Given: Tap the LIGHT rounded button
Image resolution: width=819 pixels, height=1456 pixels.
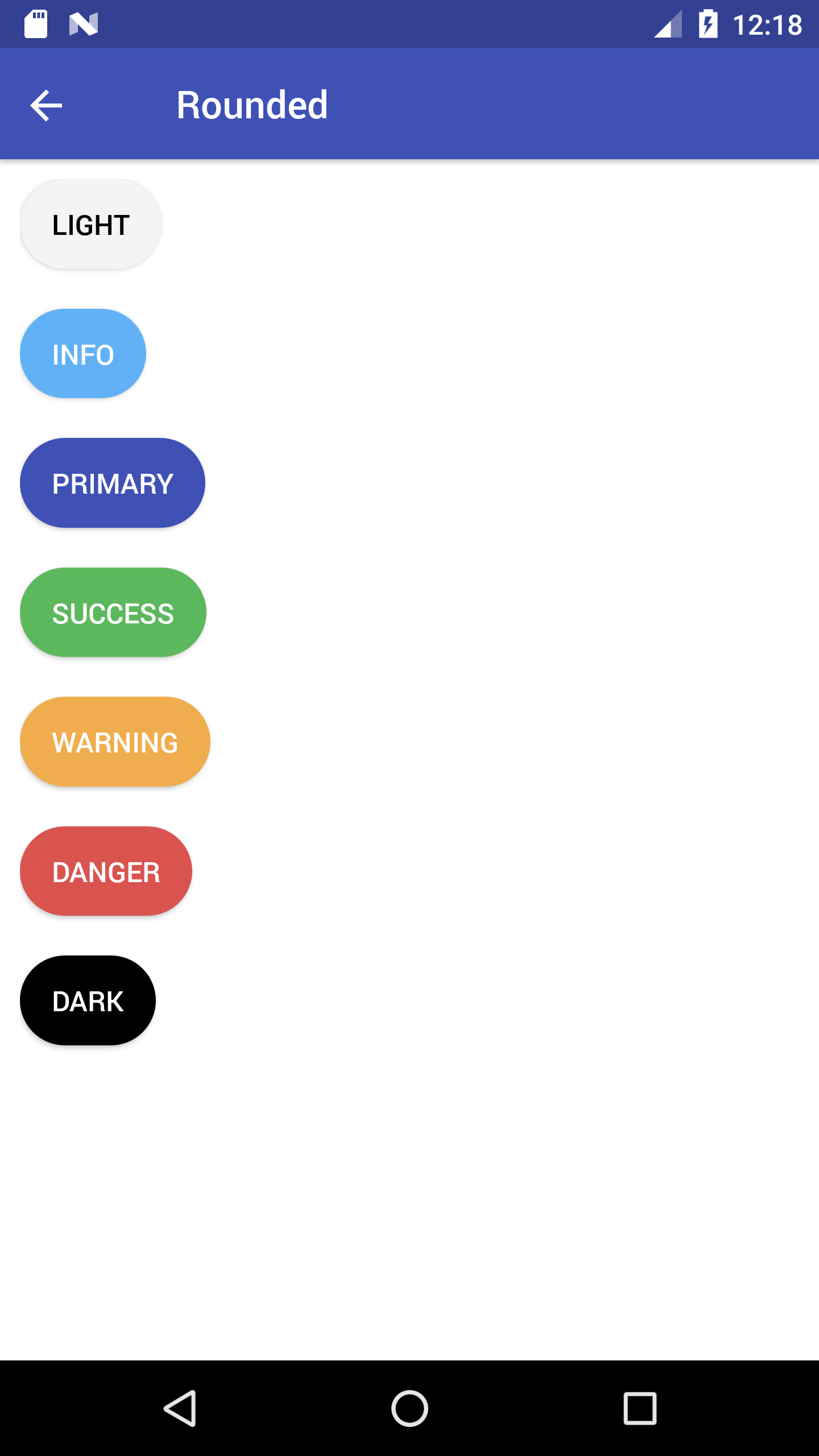Looking at the screenshot, I should click(x=91, y=225).
